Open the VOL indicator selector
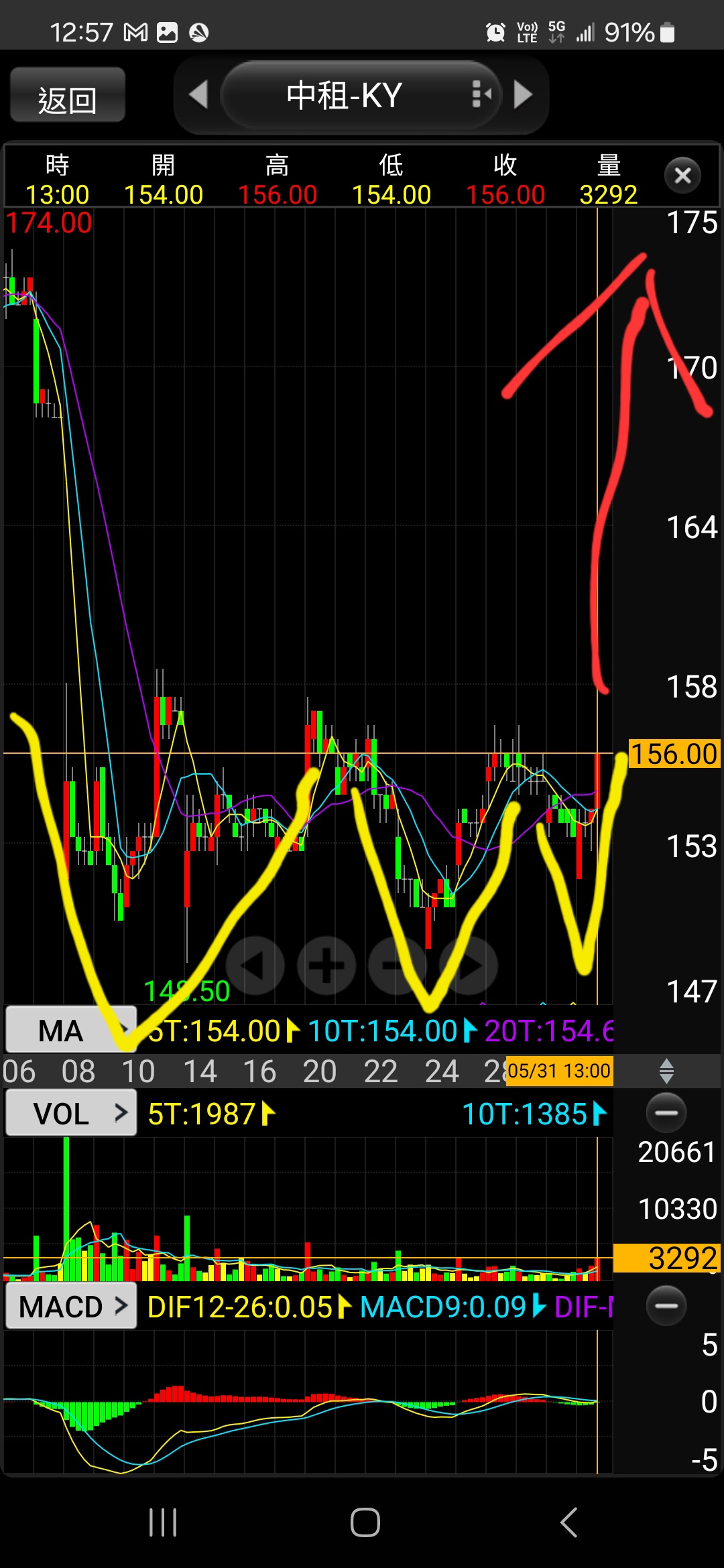Image resolution: width=724 pixels, height=1568 pixels. (70, 1114)
